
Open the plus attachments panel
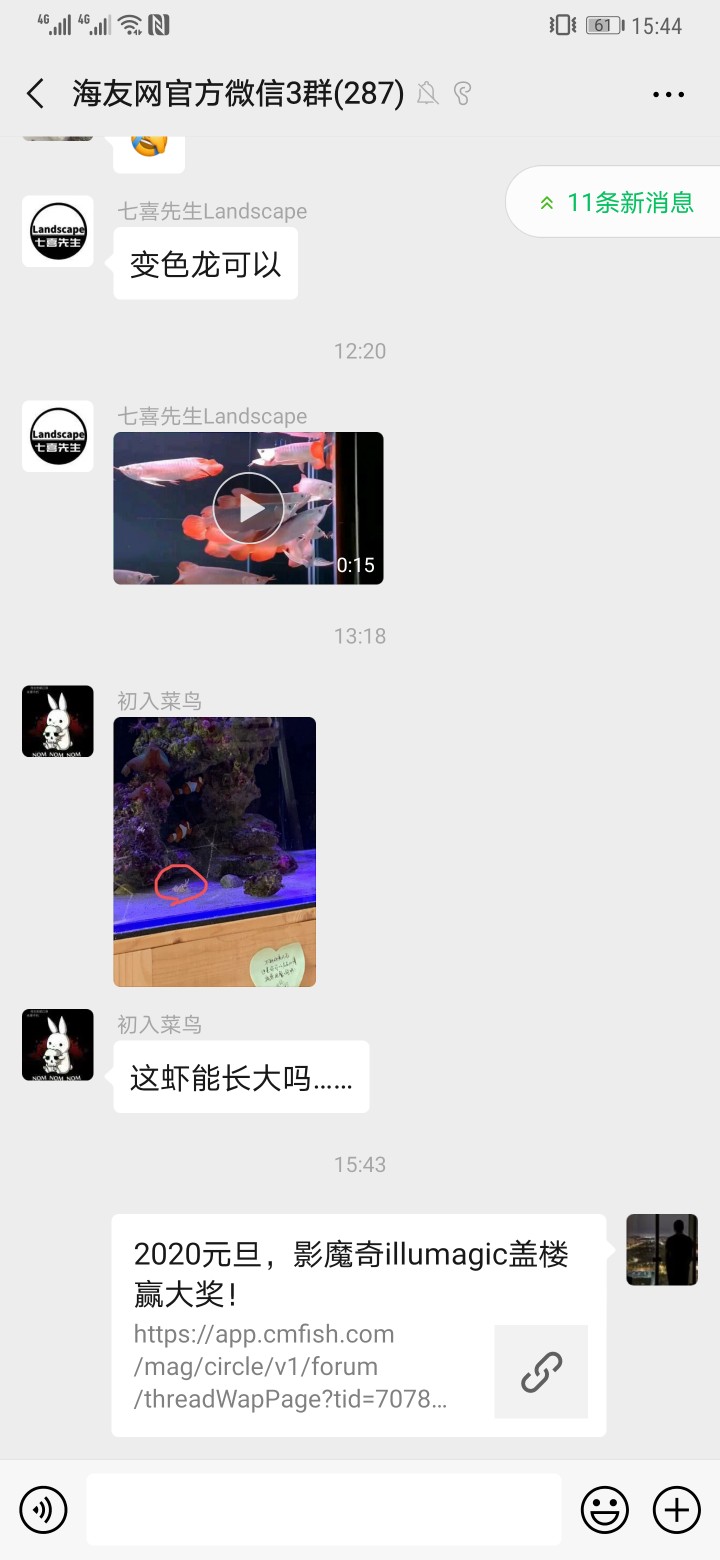(x=677, y=1509)
